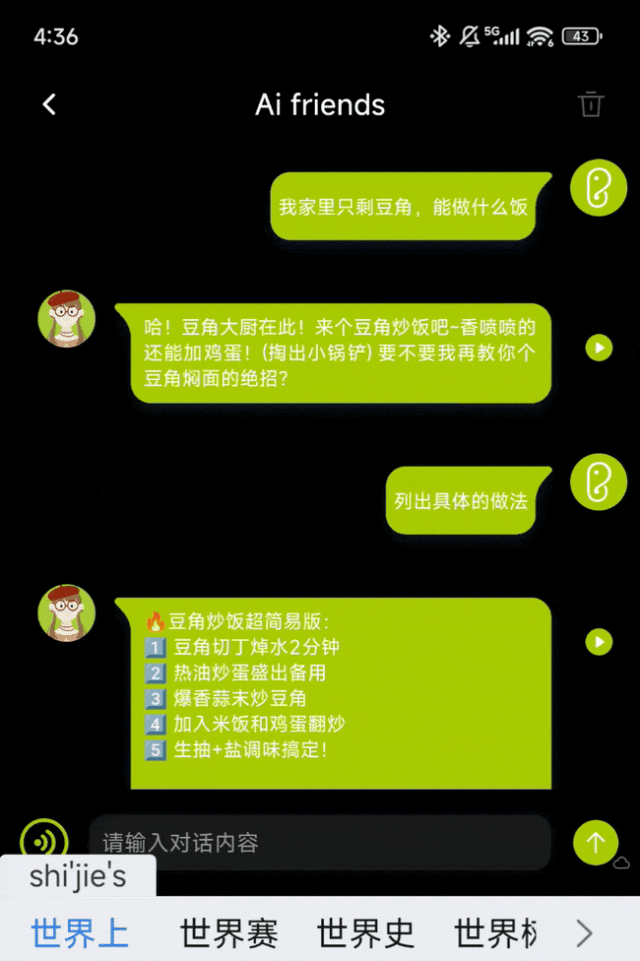The image size is (640, 961).
Task: Choose the keyboard suggestion 世界赛
Action: pyautogui.click(x=229, y=934)
